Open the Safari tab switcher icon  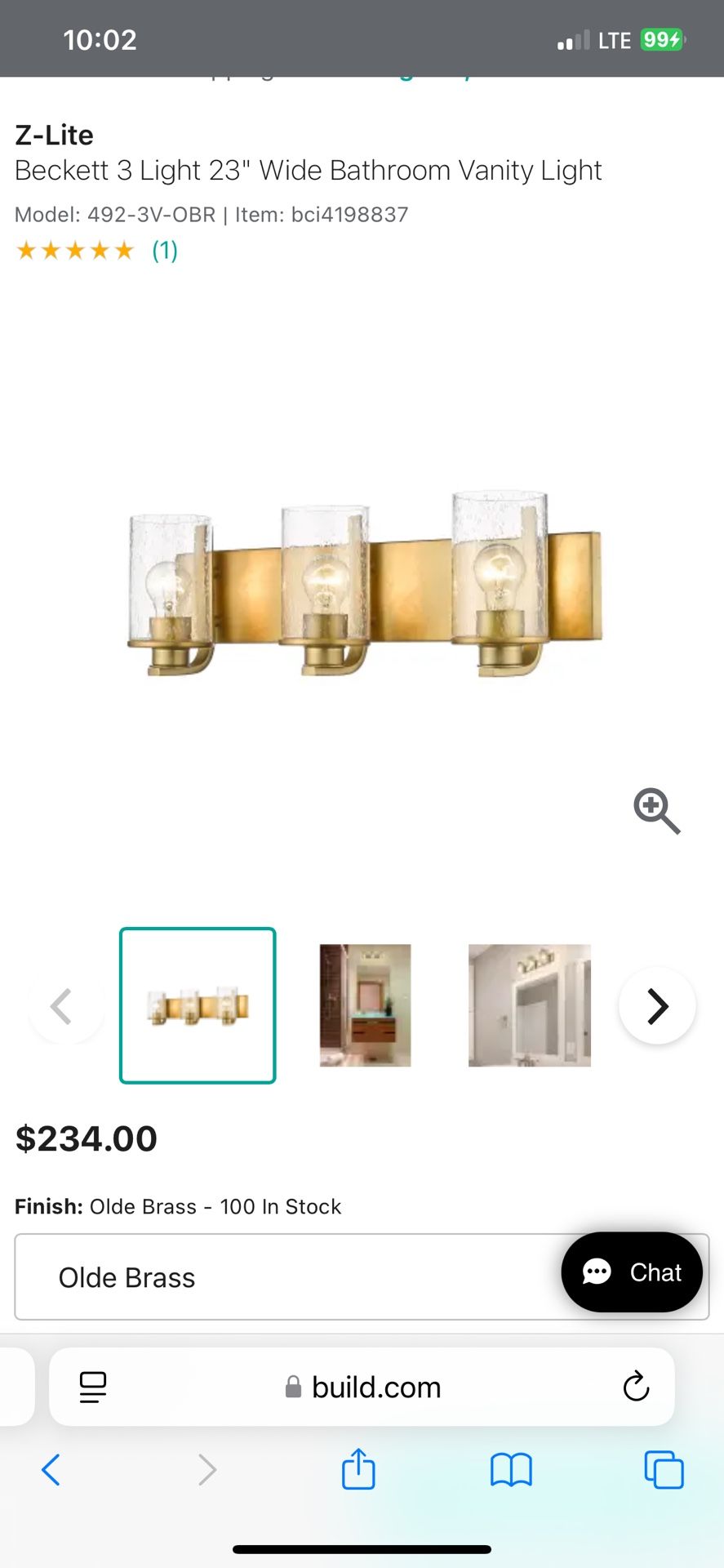click(664, 1469)
